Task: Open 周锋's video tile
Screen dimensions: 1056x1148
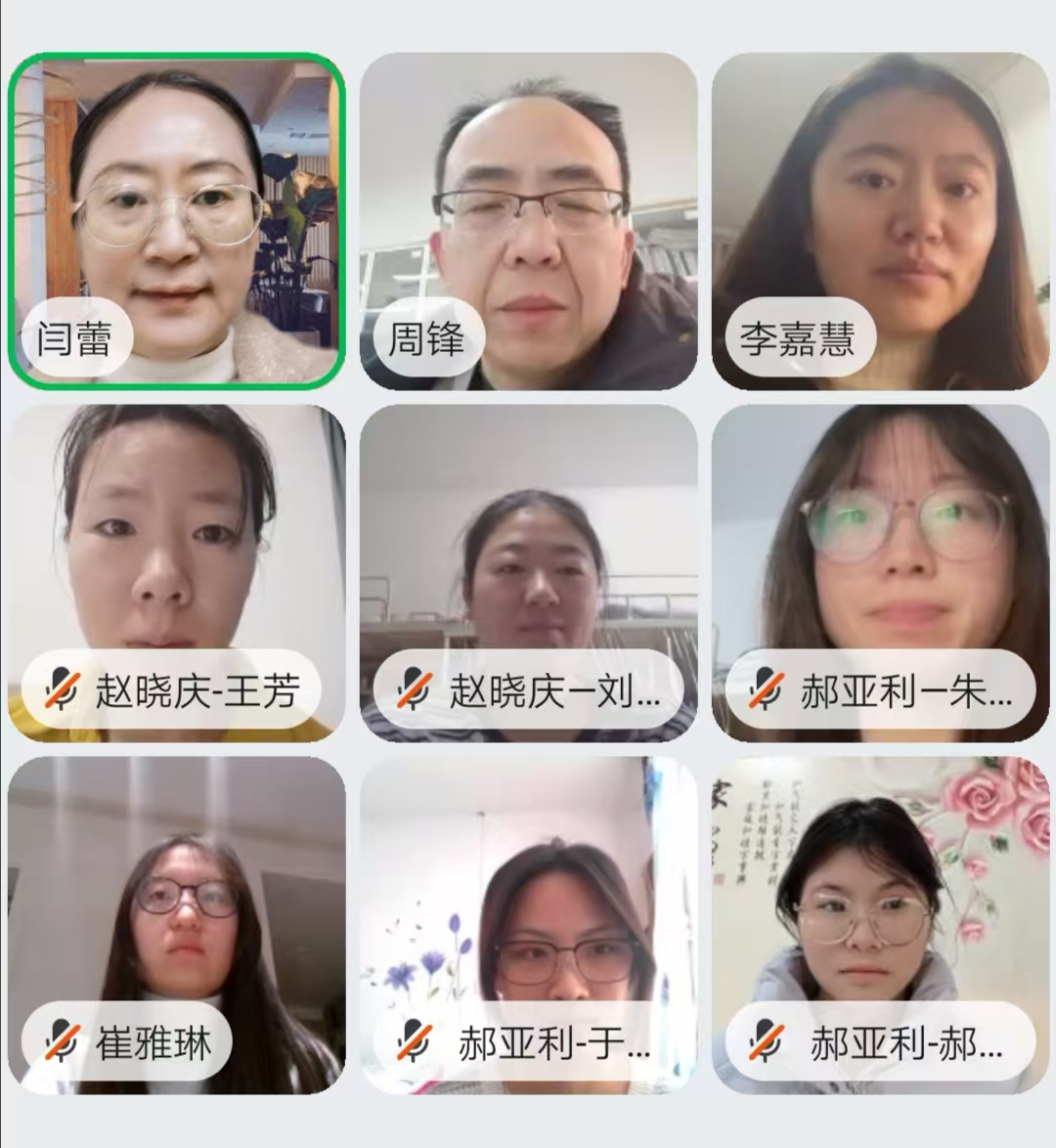Action: pos(529,221)
